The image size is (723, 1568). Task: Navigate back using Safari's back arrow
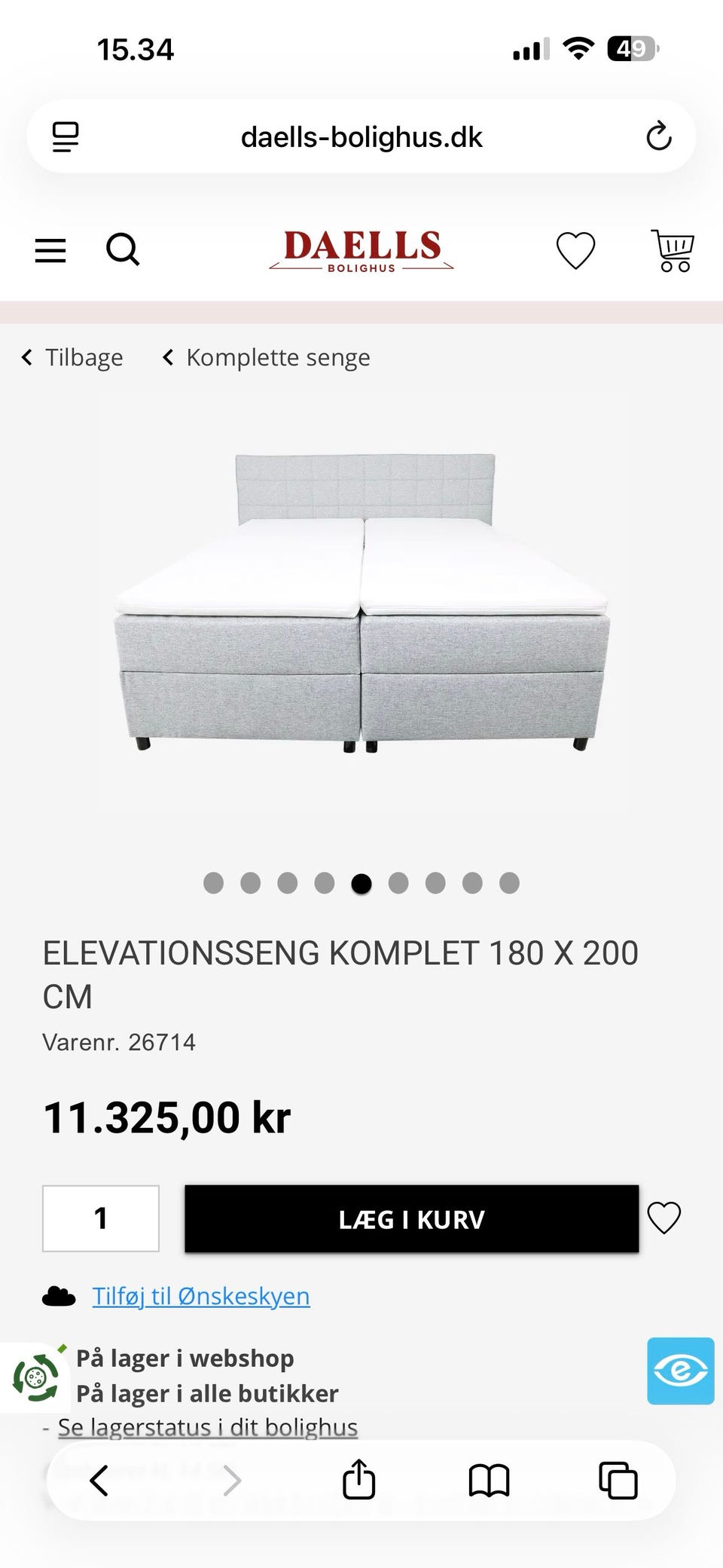point(100,1479)
